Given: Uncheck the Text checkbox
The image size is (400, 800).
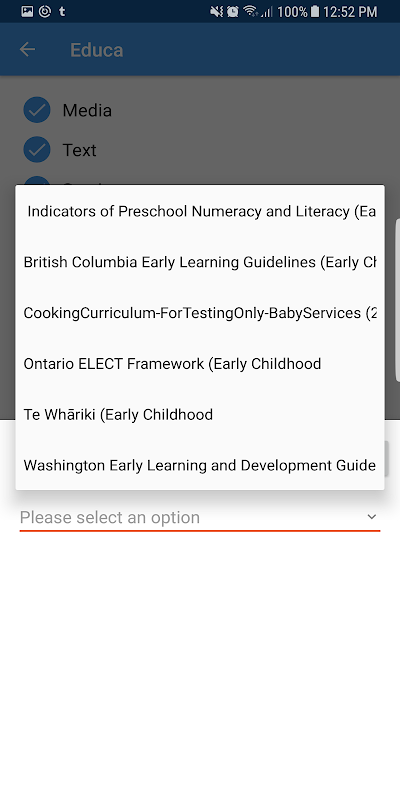Looking at the screenshot, I should click(x=37, y=150).
